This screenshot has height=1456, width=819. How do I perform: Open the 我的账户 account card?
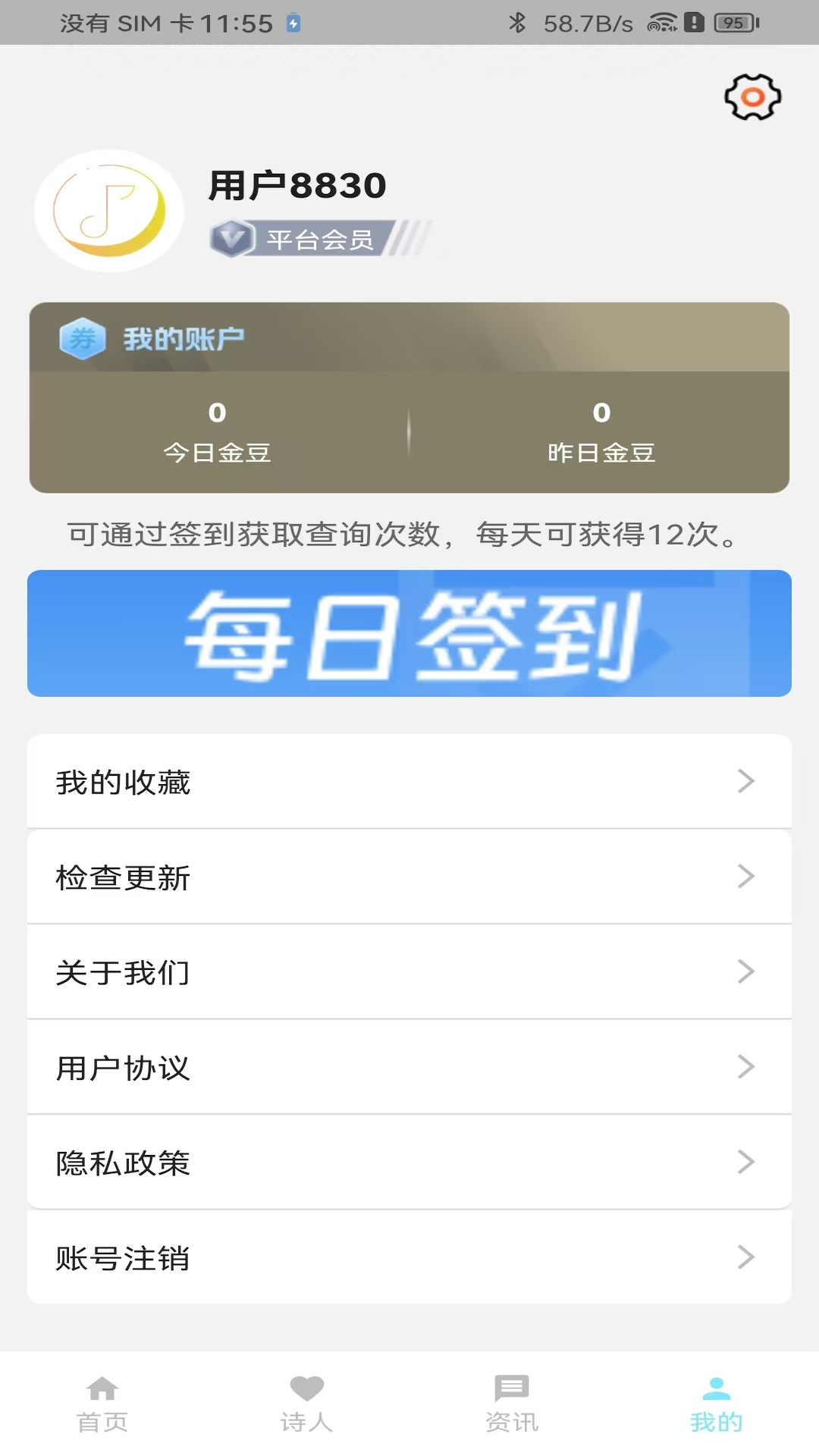coord(409,398)
